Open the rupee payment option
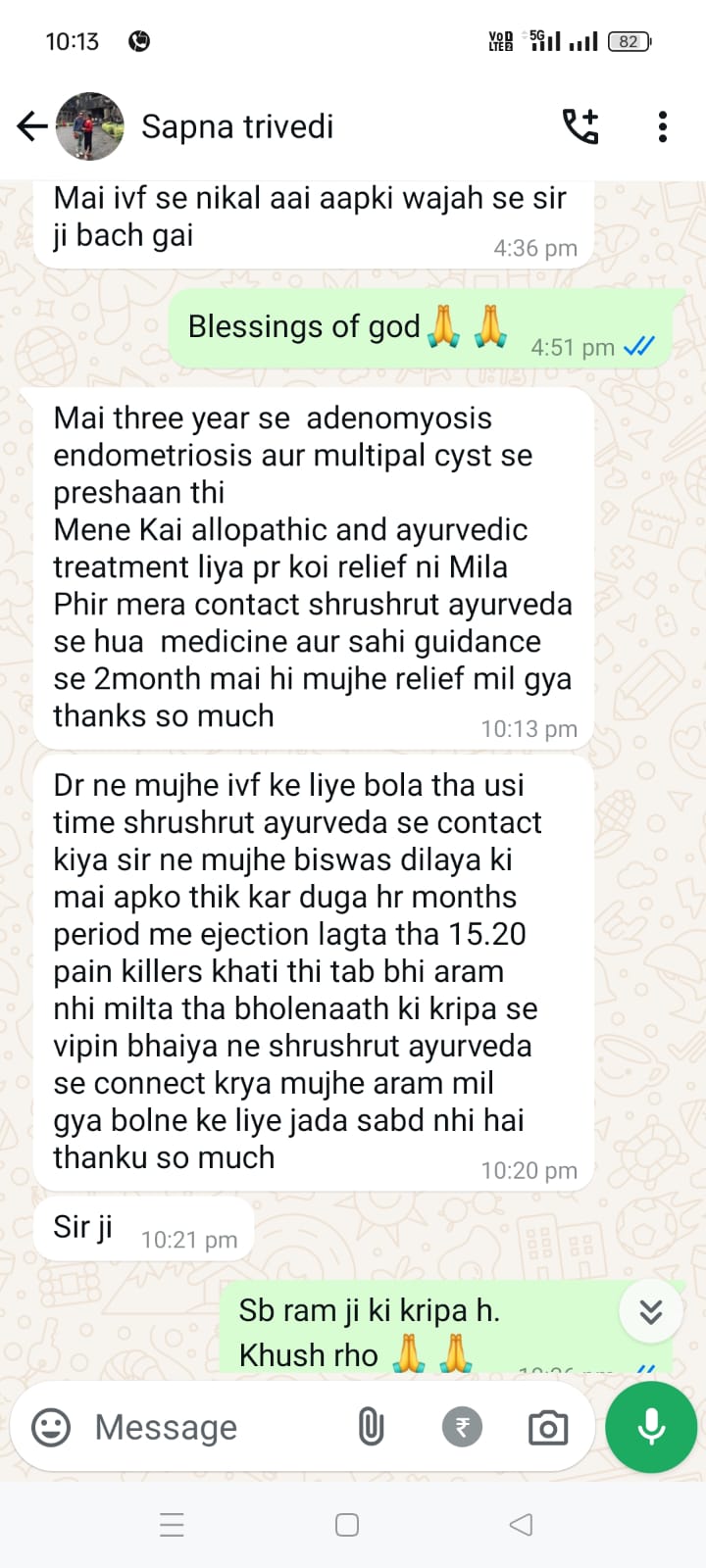 (462, 1428)
